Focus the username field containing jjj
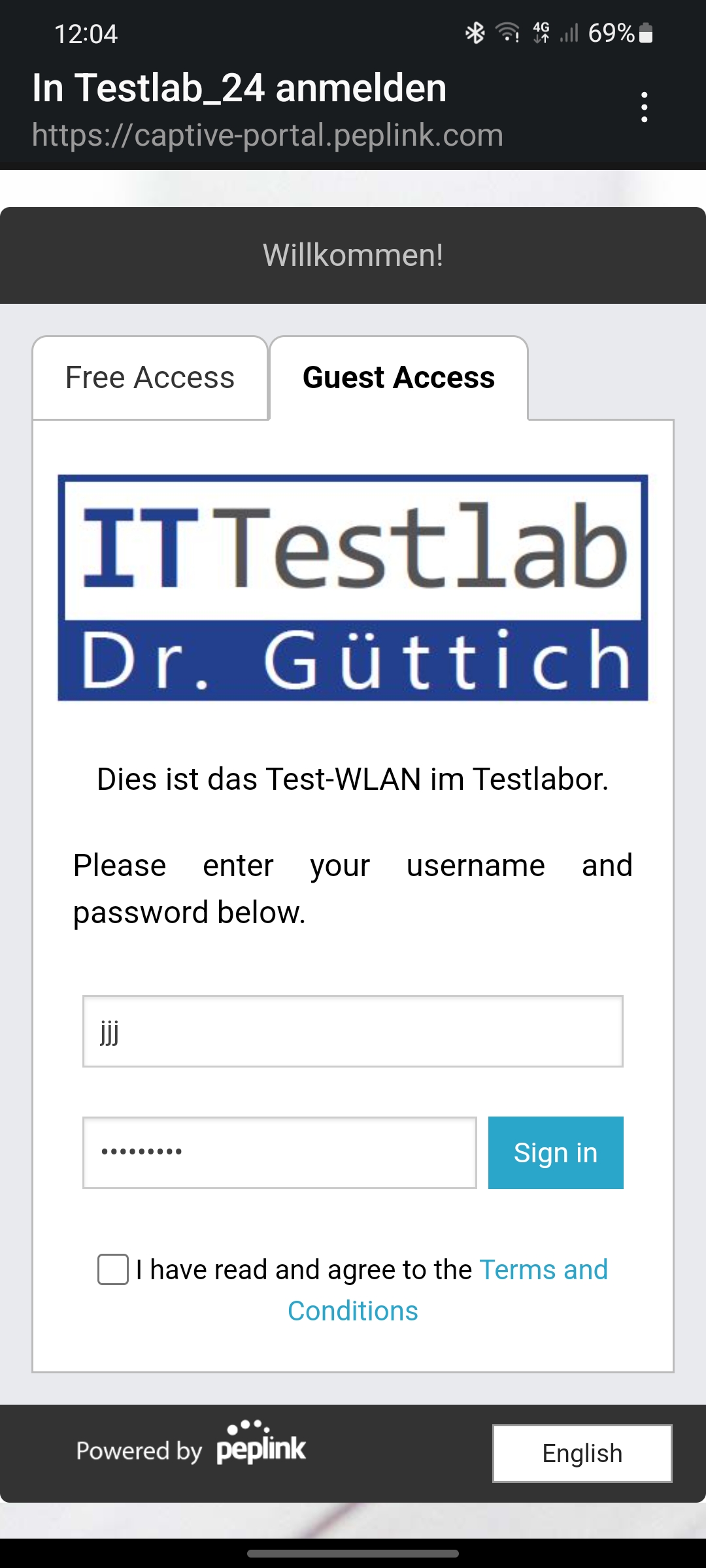 353,1032
